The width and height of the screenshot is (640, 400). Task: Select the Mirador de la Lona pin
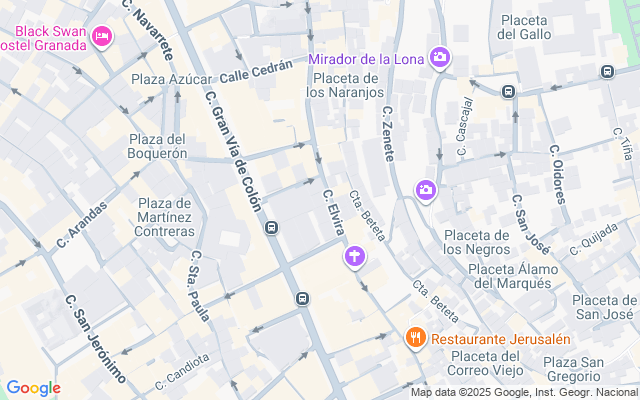click(x=439, y=57)
